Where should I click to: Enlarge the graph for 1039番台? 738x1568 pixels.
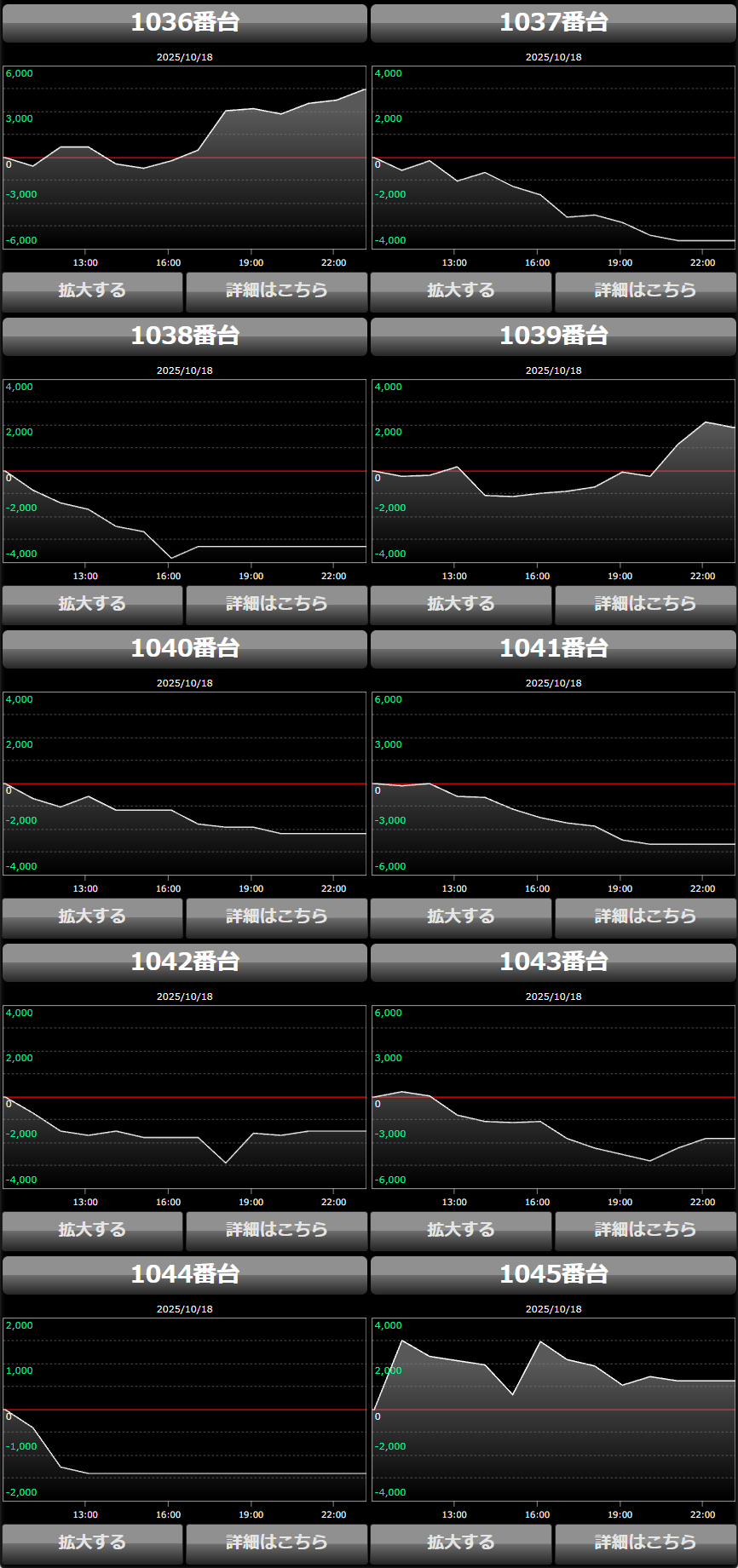(461, 605)
